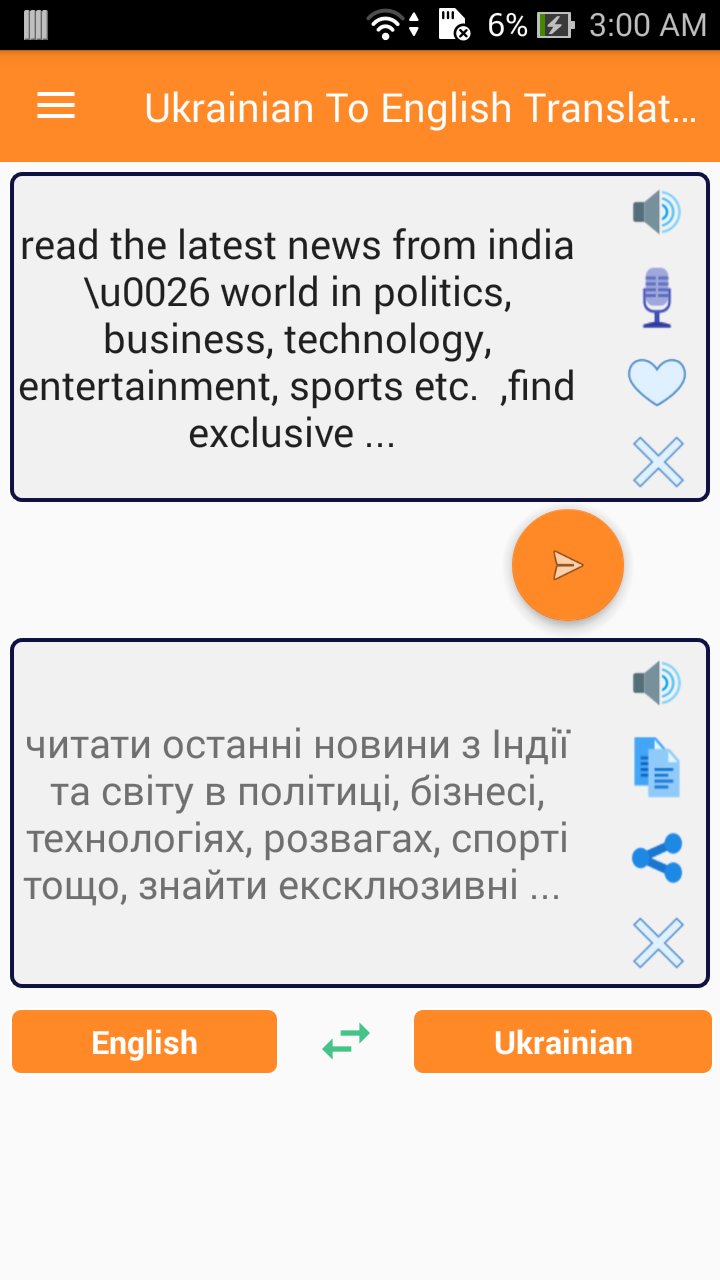
Task: Copy the Ukrainian translation
Action: (x=657, y=767)
